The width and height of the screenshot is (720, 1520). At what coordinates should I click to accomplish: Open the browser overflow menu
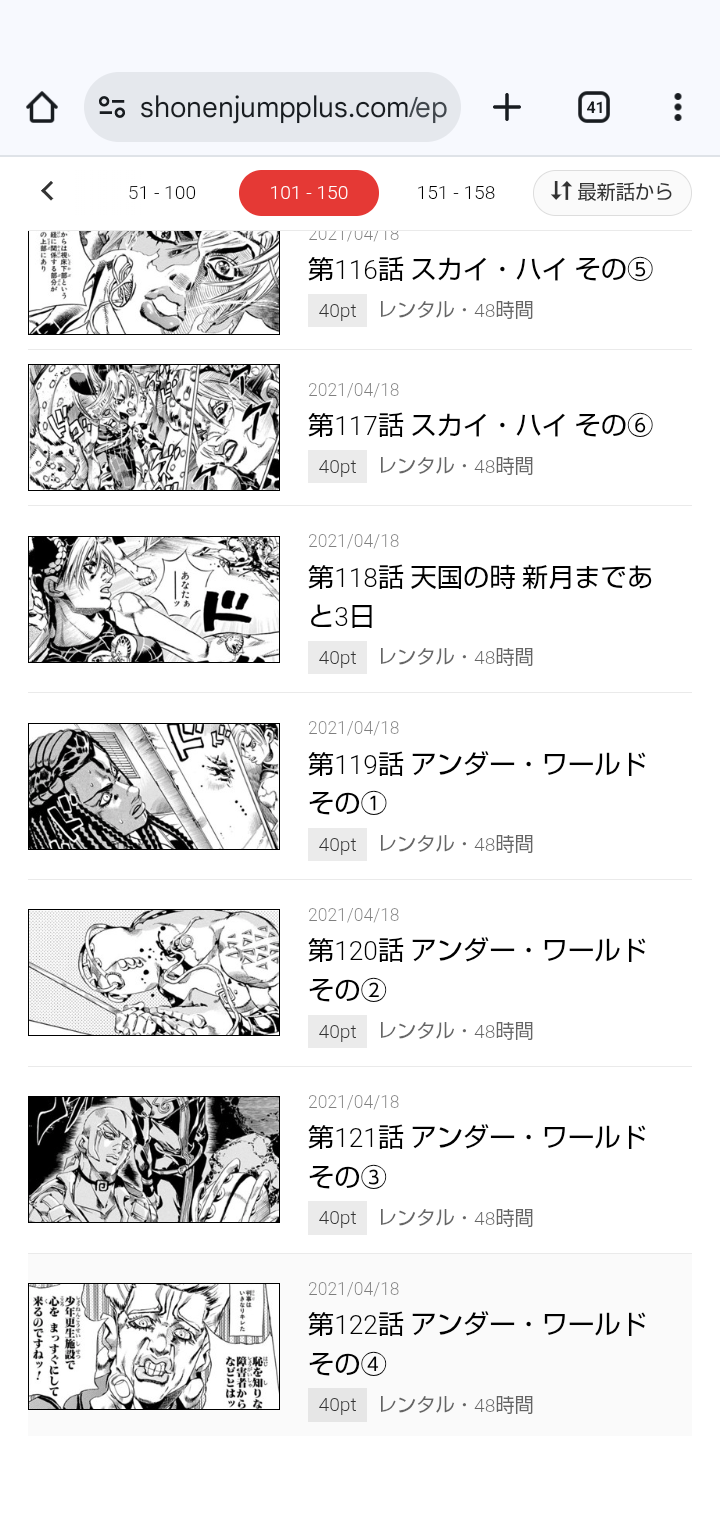click(677, 107)
